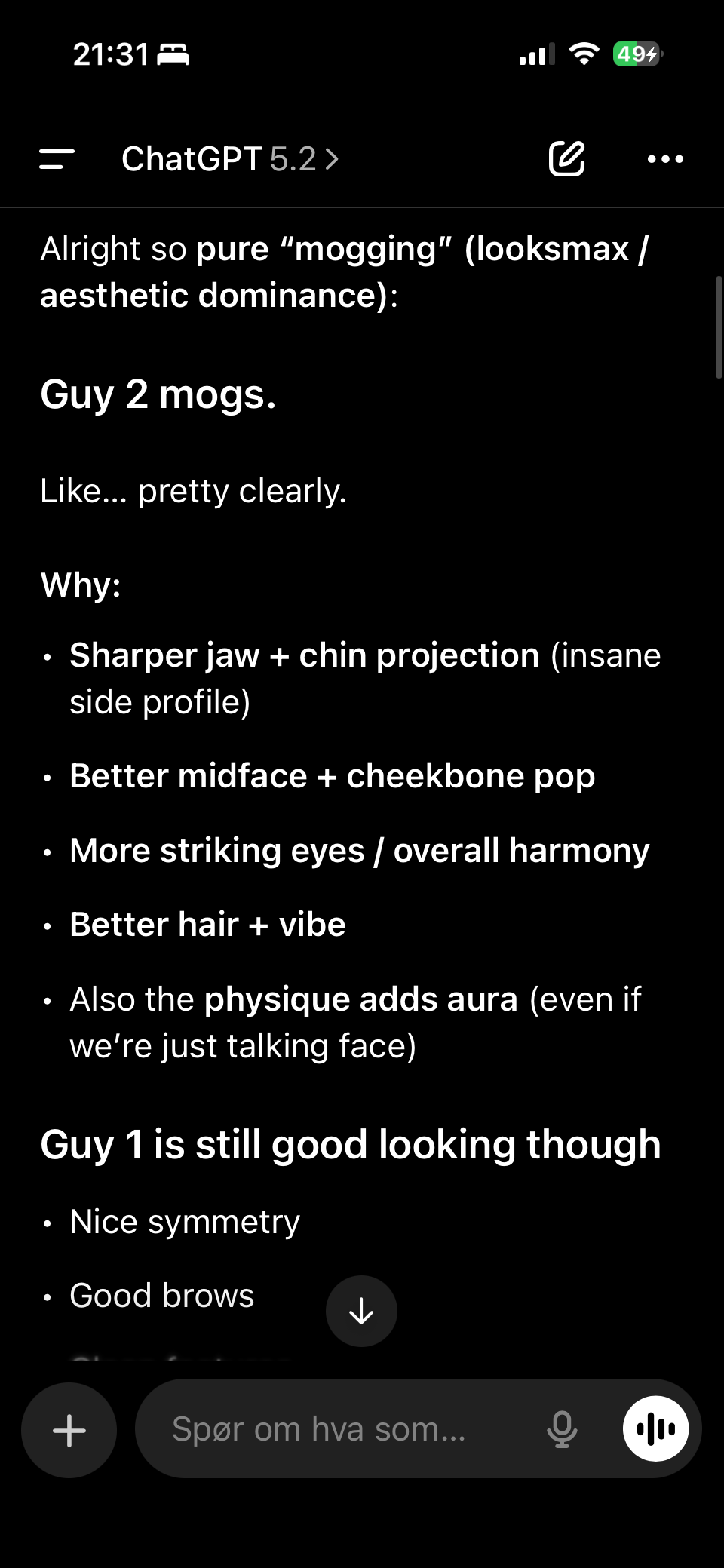
Task: Open the ChatGPT 5.2 model selector
Action: 230,159
